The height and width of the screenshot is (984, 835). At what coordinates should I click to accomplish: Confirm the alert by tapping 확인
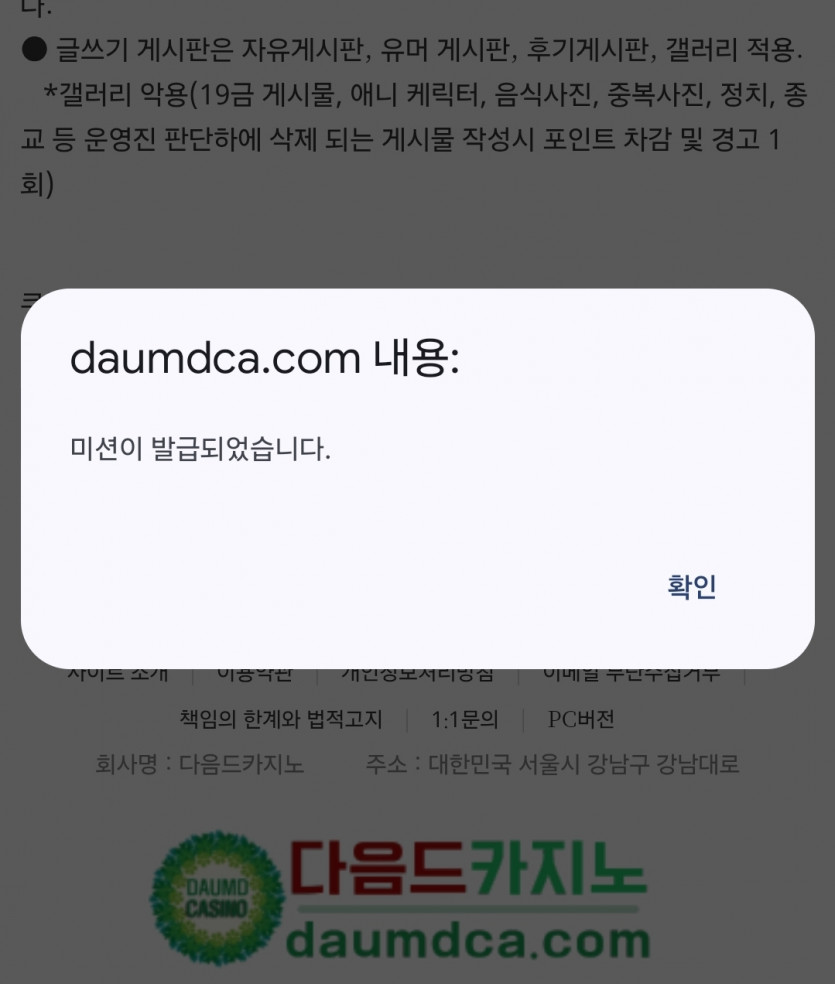pos(692,586)
